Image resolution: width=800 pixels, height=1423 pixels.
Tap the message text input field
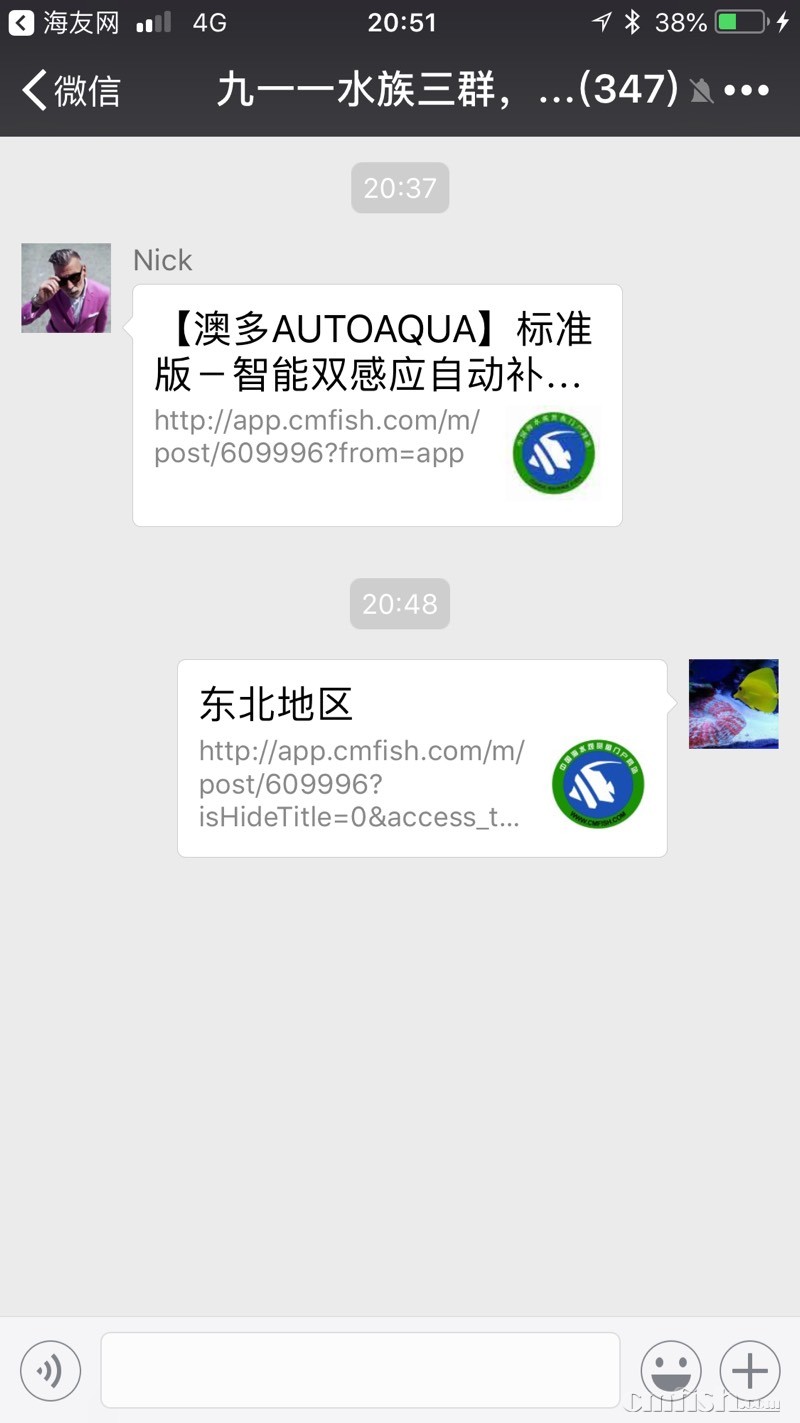tap(360, 1370)
